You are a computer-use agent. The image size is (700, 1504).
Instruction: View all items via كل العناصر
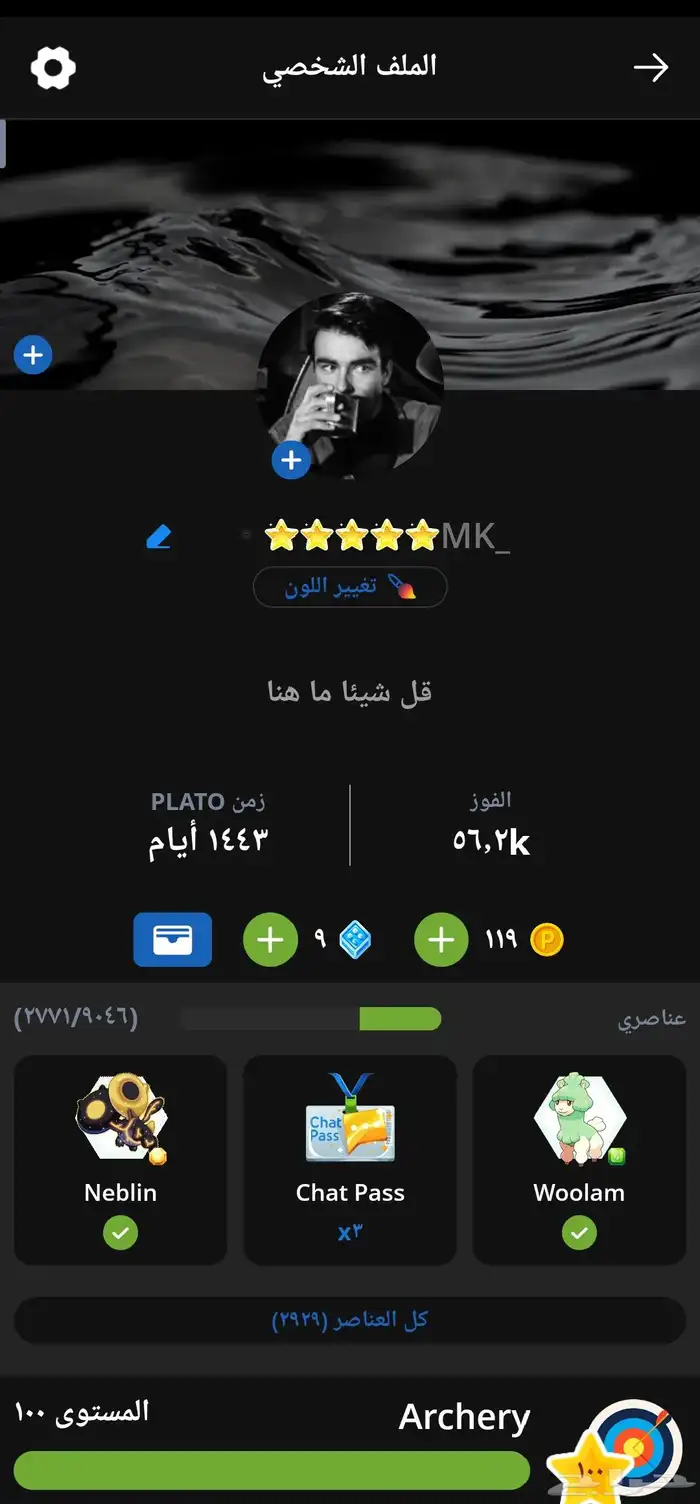(x=350, y=1320)
